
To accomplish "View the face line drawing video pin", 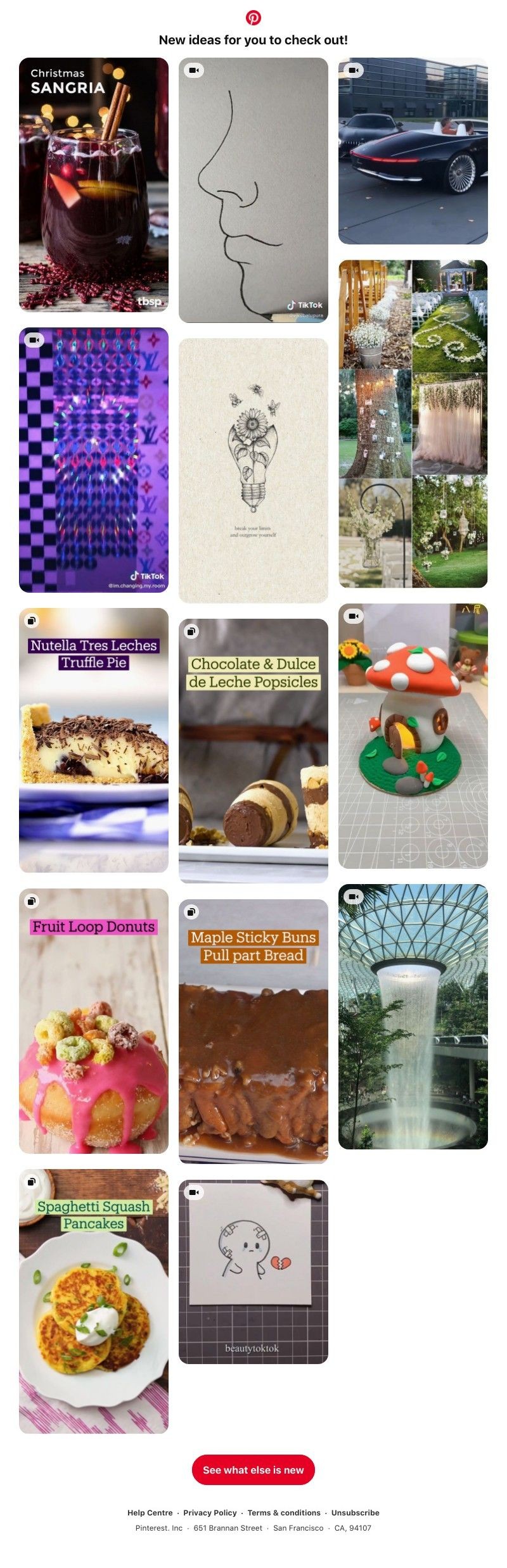I will 253,190.
